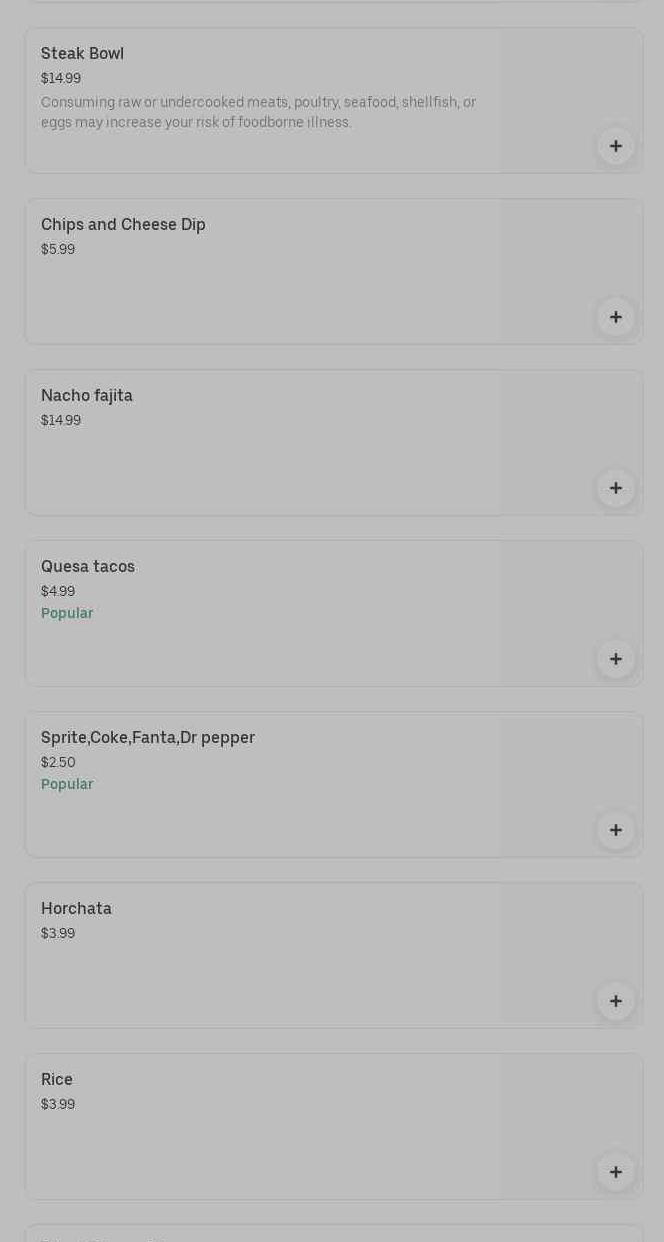Add Sprite, Coke, Fanta, Dr pepper drink to cart

coord(615,830)
